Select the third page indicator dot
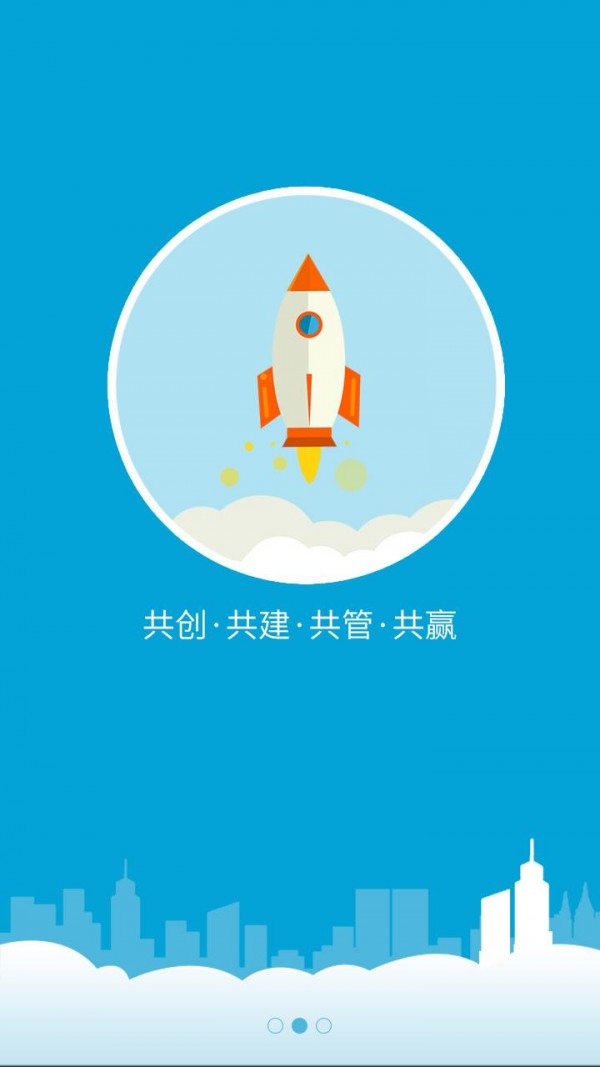Screen dimensions: 600x1067 (324, 1025)
